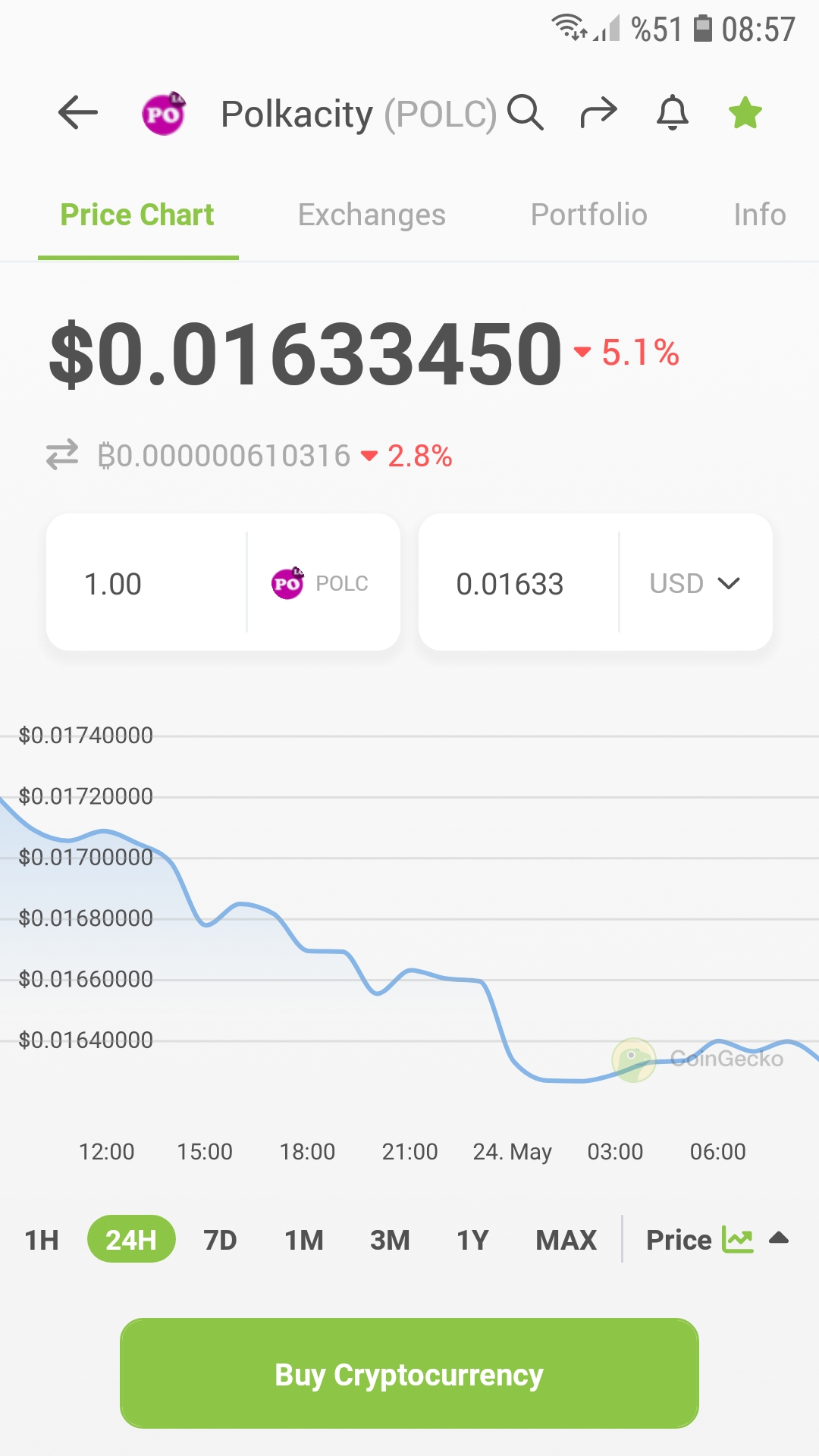Toggle the favorite star for Polkacity
819x1456 pixels.
point(745,113)
